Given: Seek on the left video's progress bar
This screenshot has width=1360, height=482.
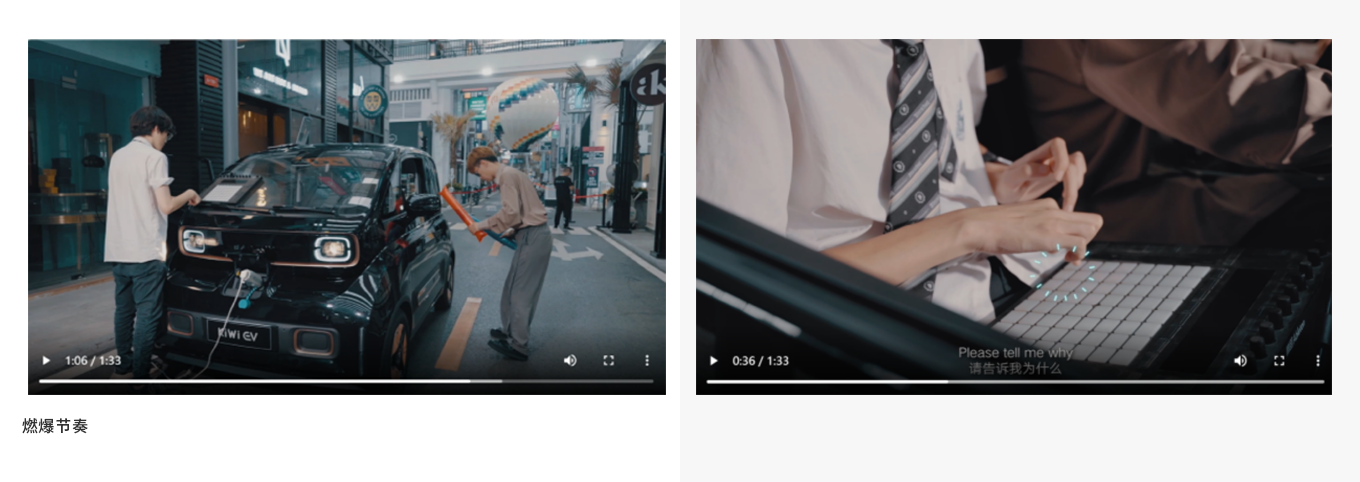Looking at the screenshot, I should [x=346, y=381].
